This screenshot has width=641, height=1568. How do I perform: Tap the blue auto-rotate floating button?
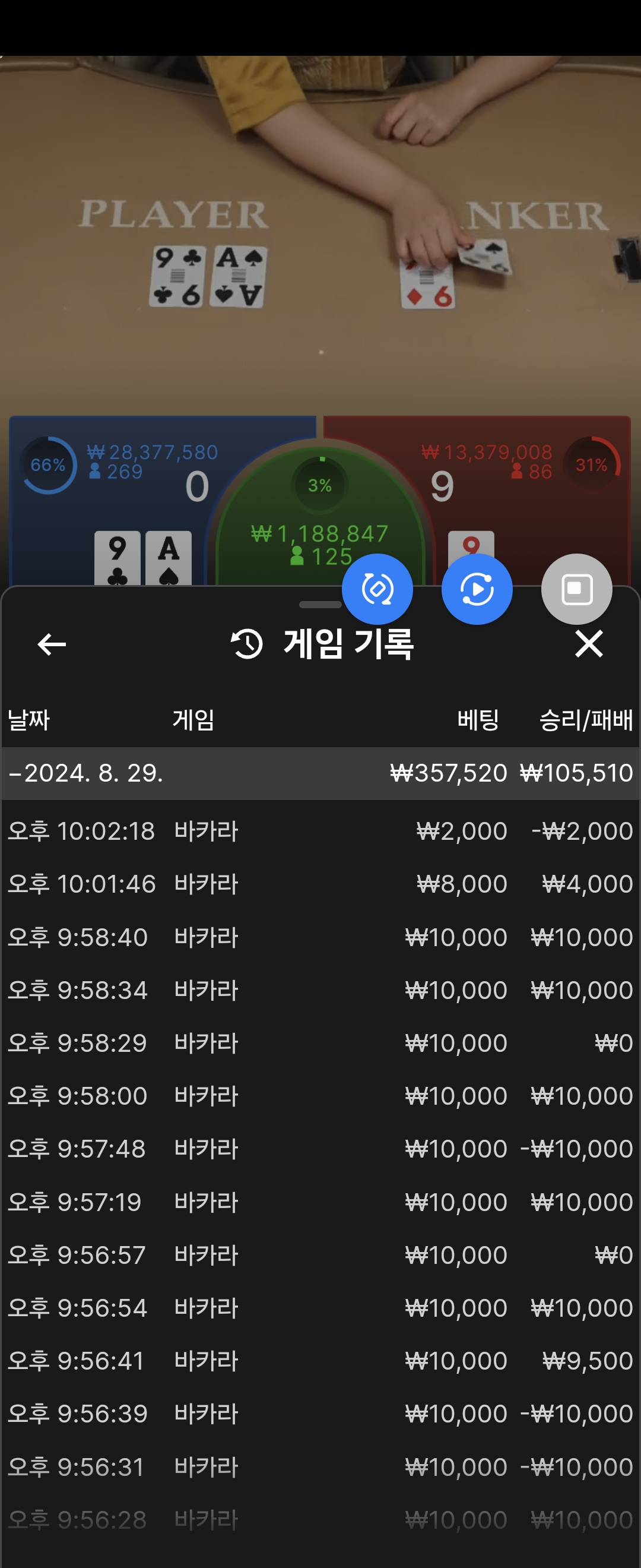pyautogui.click(x=377, y=589)
